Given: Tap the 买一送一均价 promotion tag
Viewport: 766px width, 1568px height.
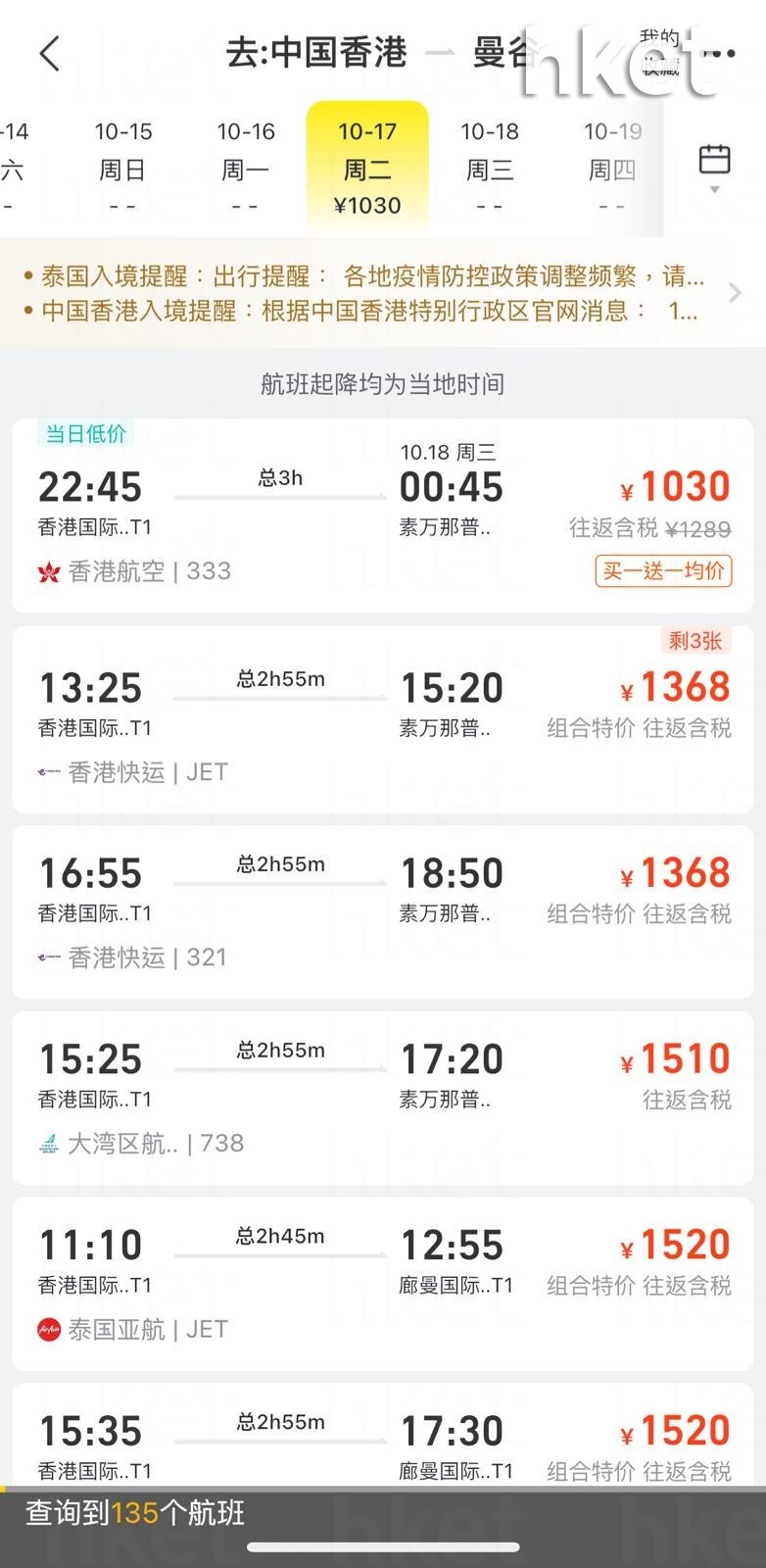Looking at the screenshot, I should [x=663, y=570].
